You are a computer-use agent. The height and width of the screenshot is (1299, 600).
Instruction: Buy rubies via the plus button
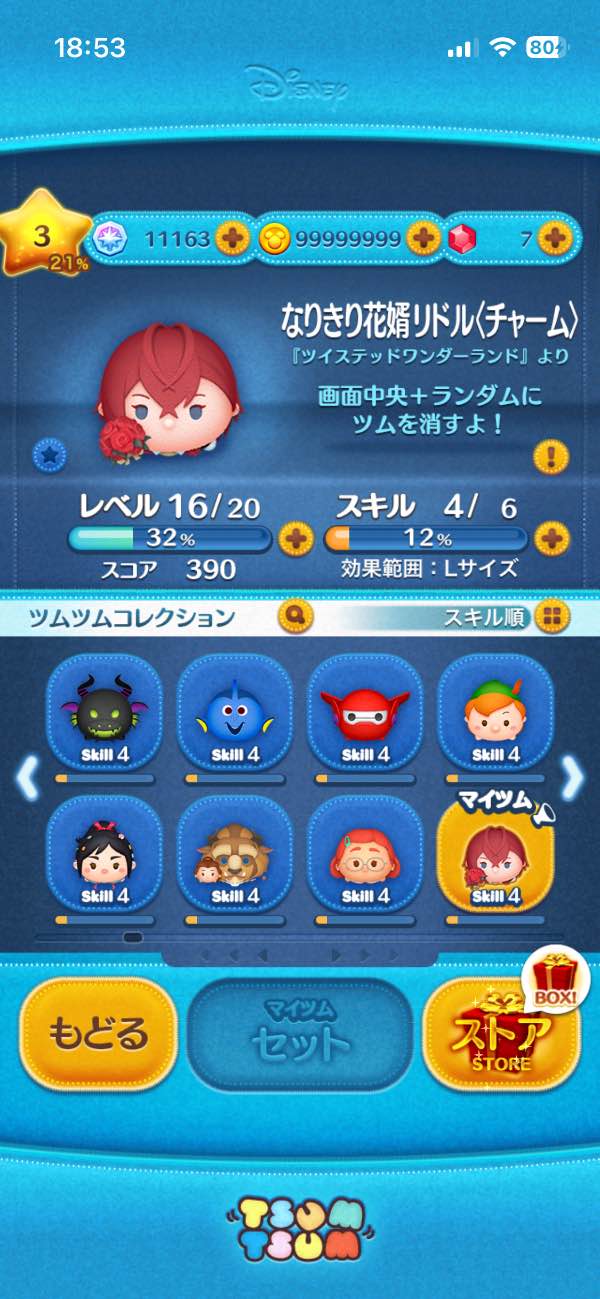pos(553,238)
